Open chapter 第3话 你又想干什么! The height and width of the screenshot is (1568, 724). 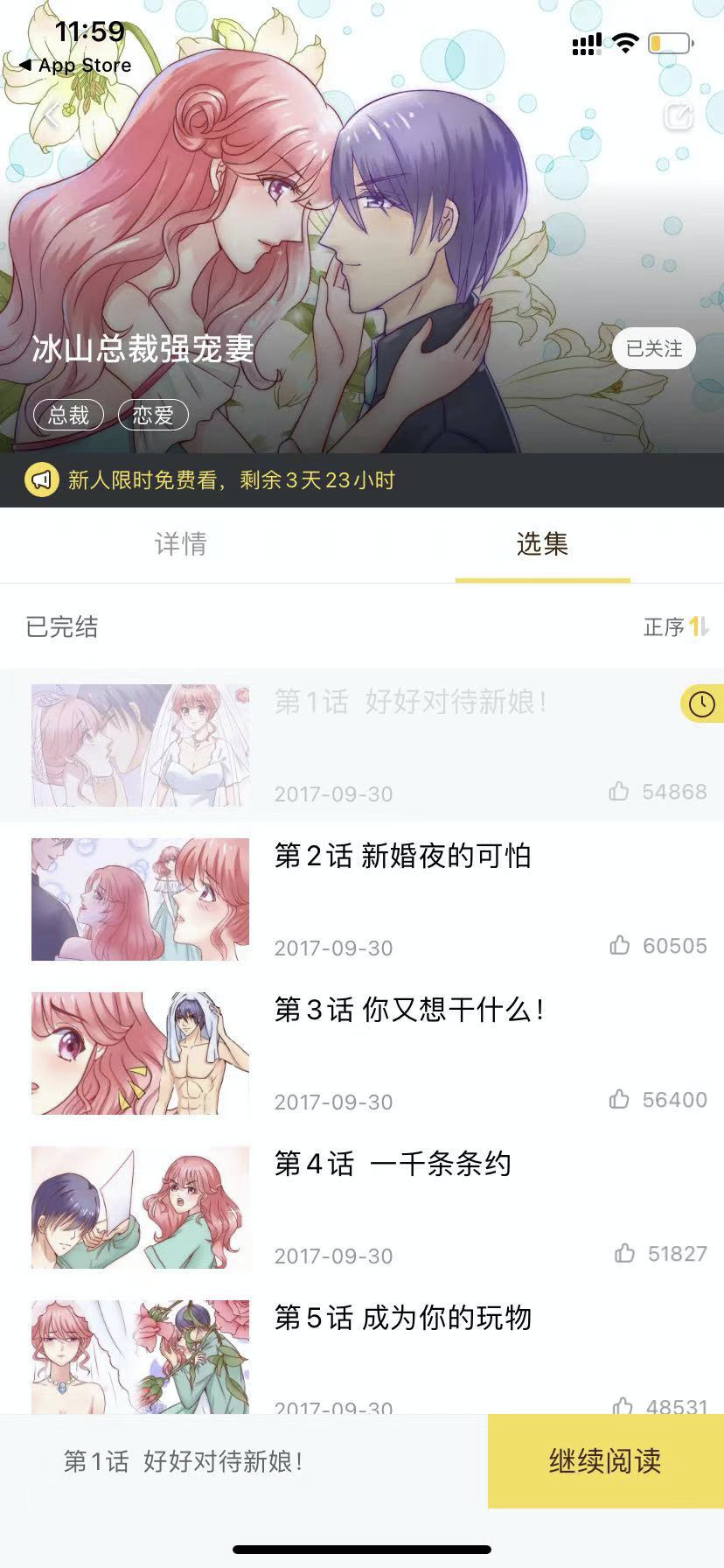tap(408, 1011)
